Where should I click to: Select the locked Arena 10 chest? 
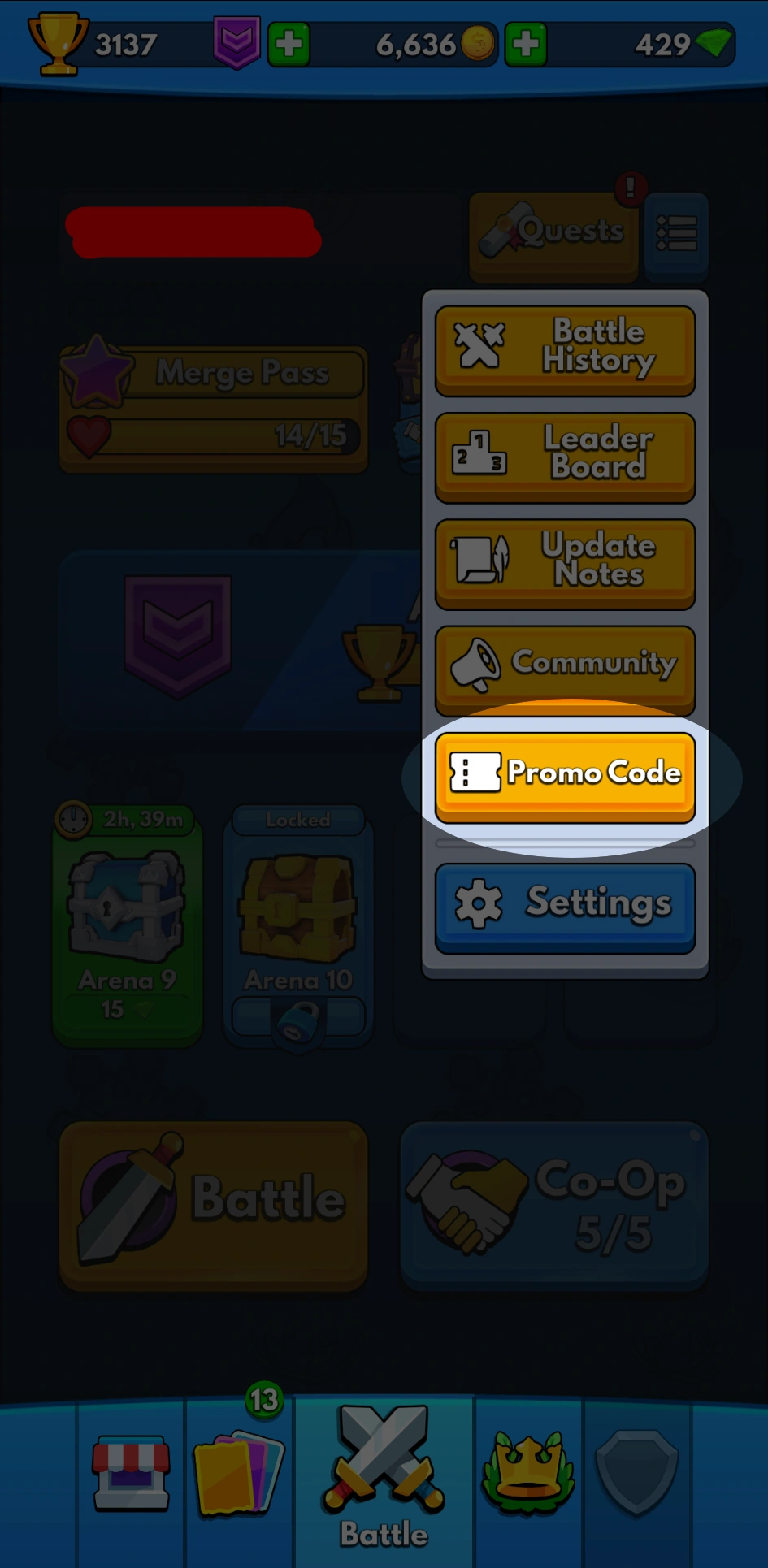pyautogui.click(x=298, y=926)
